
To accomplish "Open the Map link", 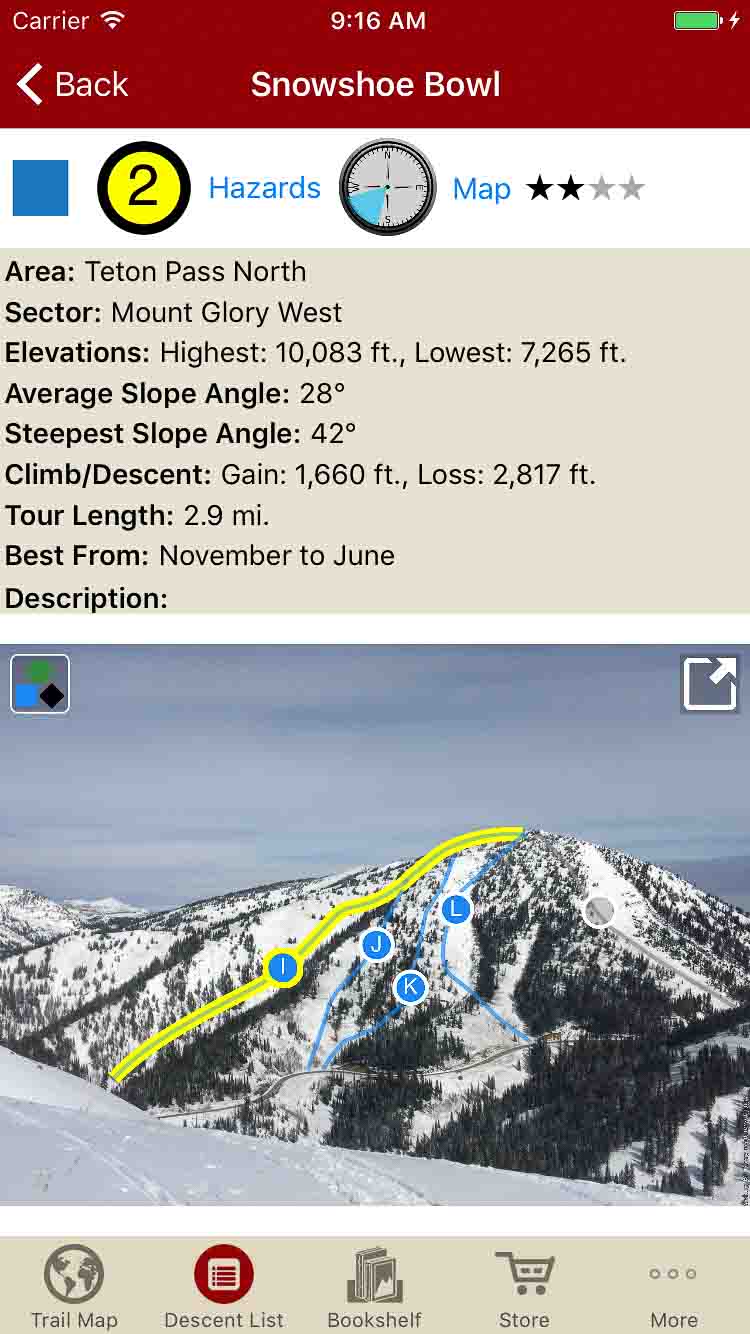I will pos(481,189).
